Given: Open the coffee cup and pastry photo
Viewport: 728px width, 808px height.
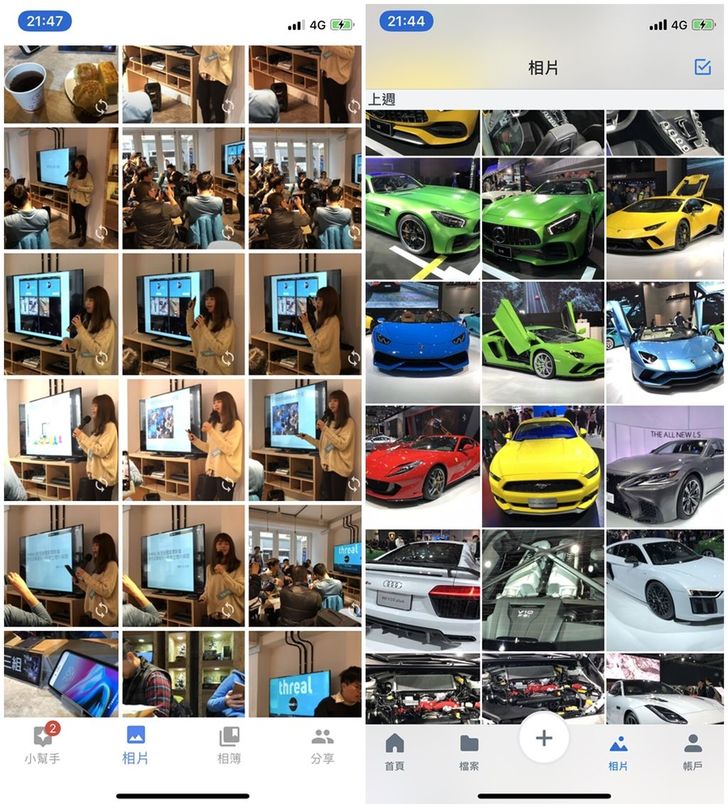Looking at the screenshot, I should pyautogui.click(x=61, y=84).
